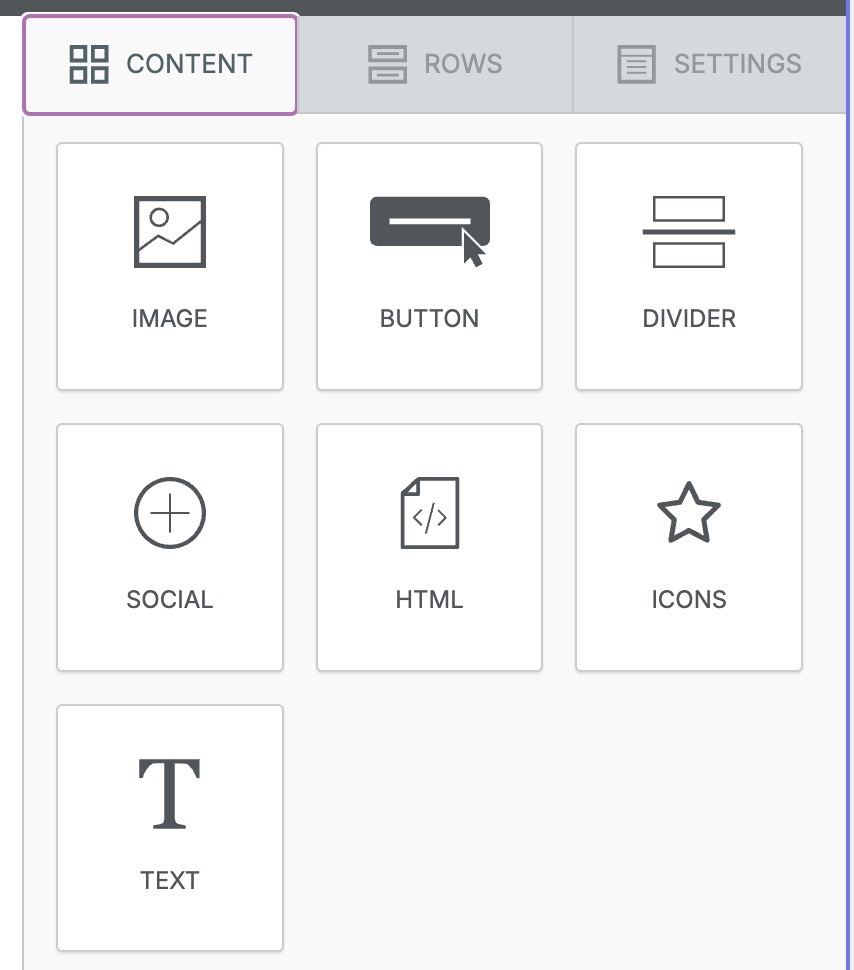Choose the Divider content block

click(x=689, y=266)
